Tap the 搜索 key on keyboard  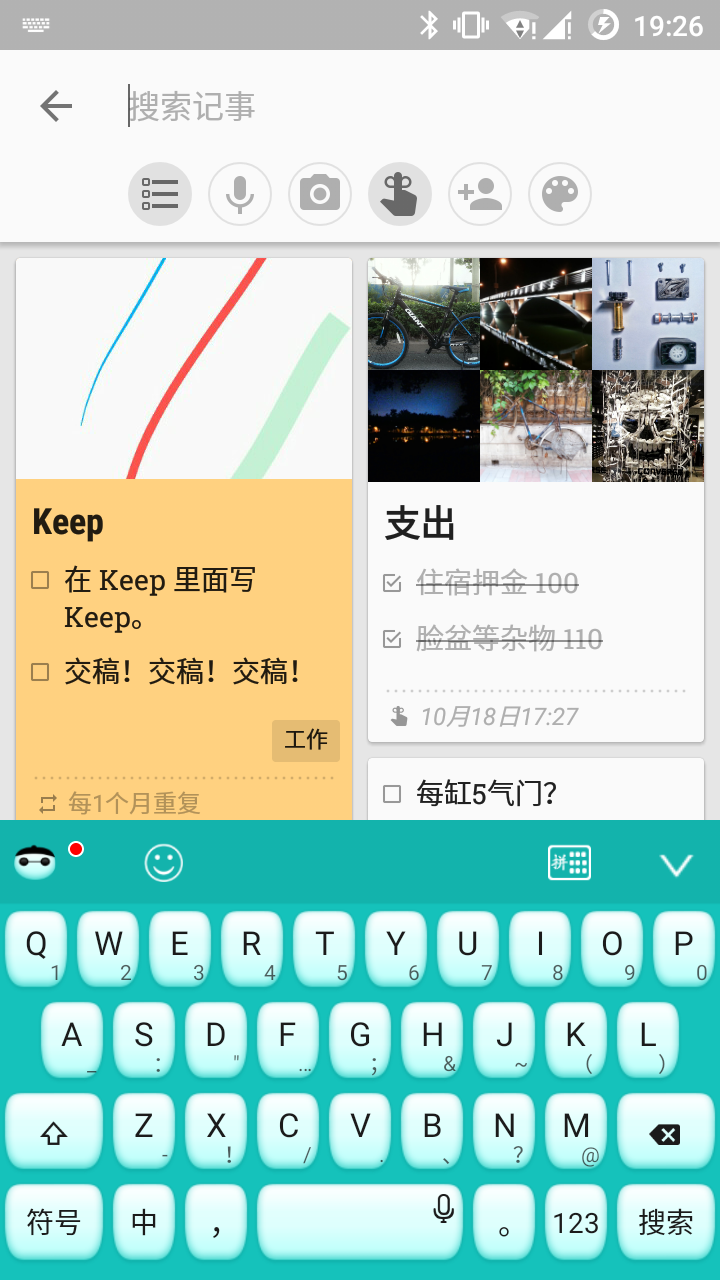point(665,1222)
